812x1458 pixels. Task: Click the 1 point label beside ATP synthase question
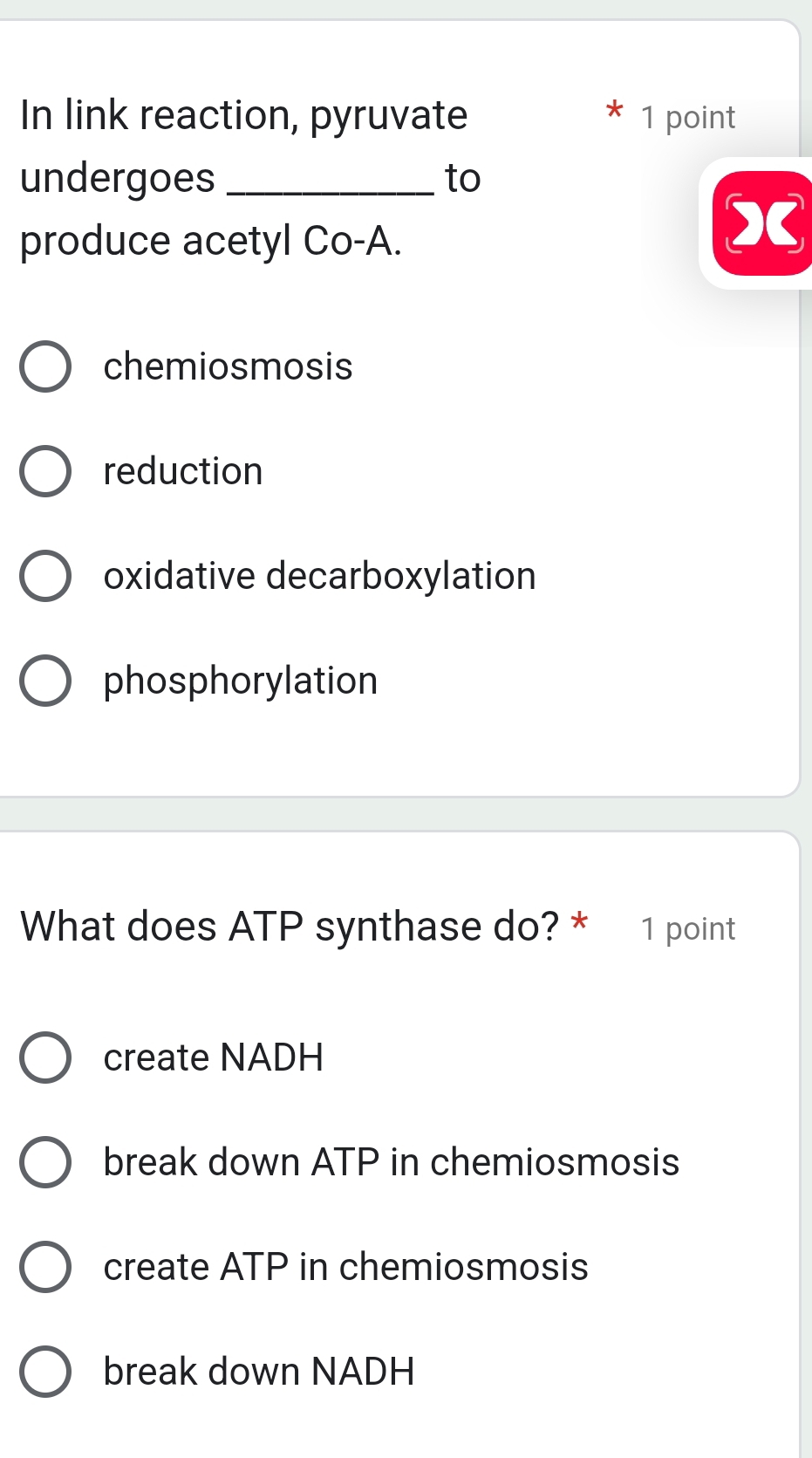click(x=688, y=928)
